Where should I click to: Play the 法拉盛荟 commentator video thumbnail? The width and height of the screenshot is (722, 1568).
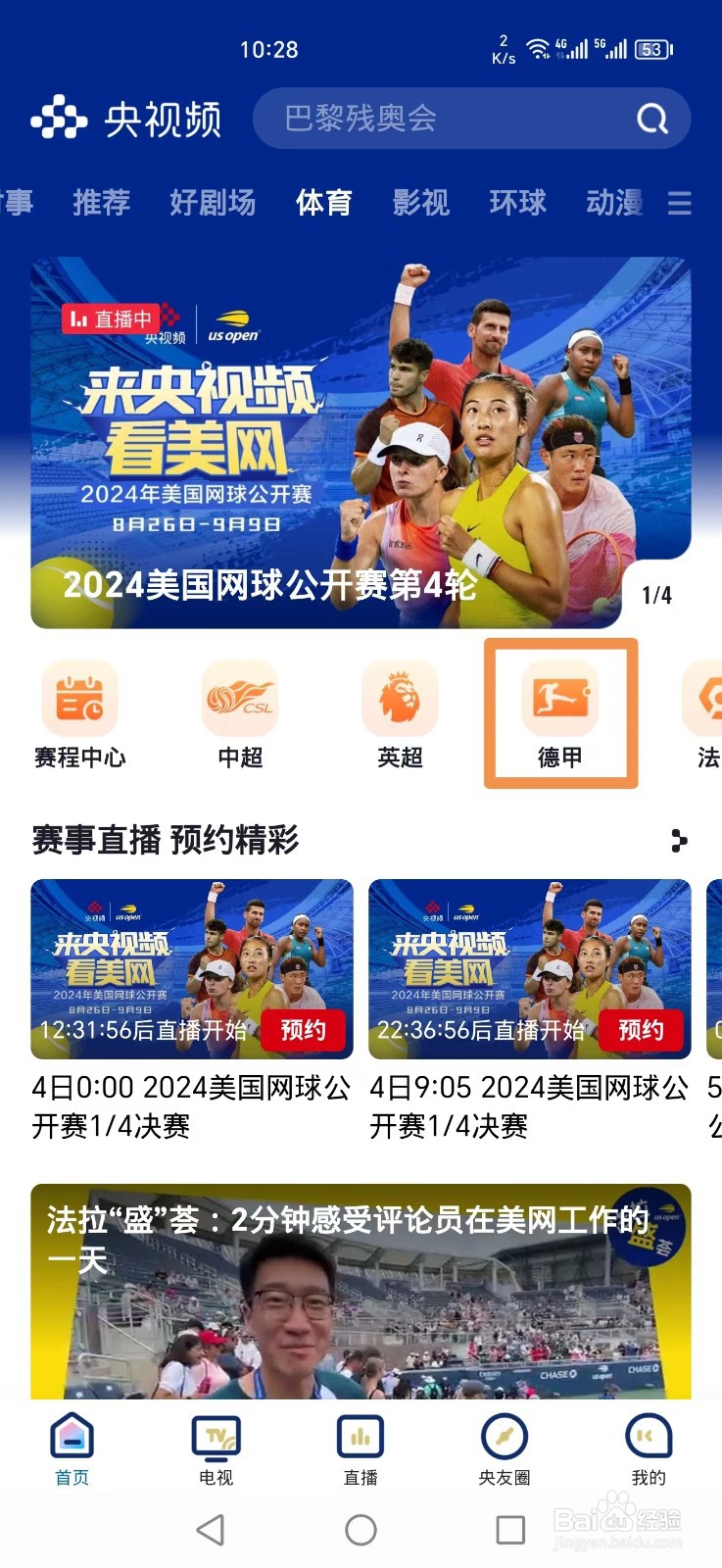coord(361,1303)
